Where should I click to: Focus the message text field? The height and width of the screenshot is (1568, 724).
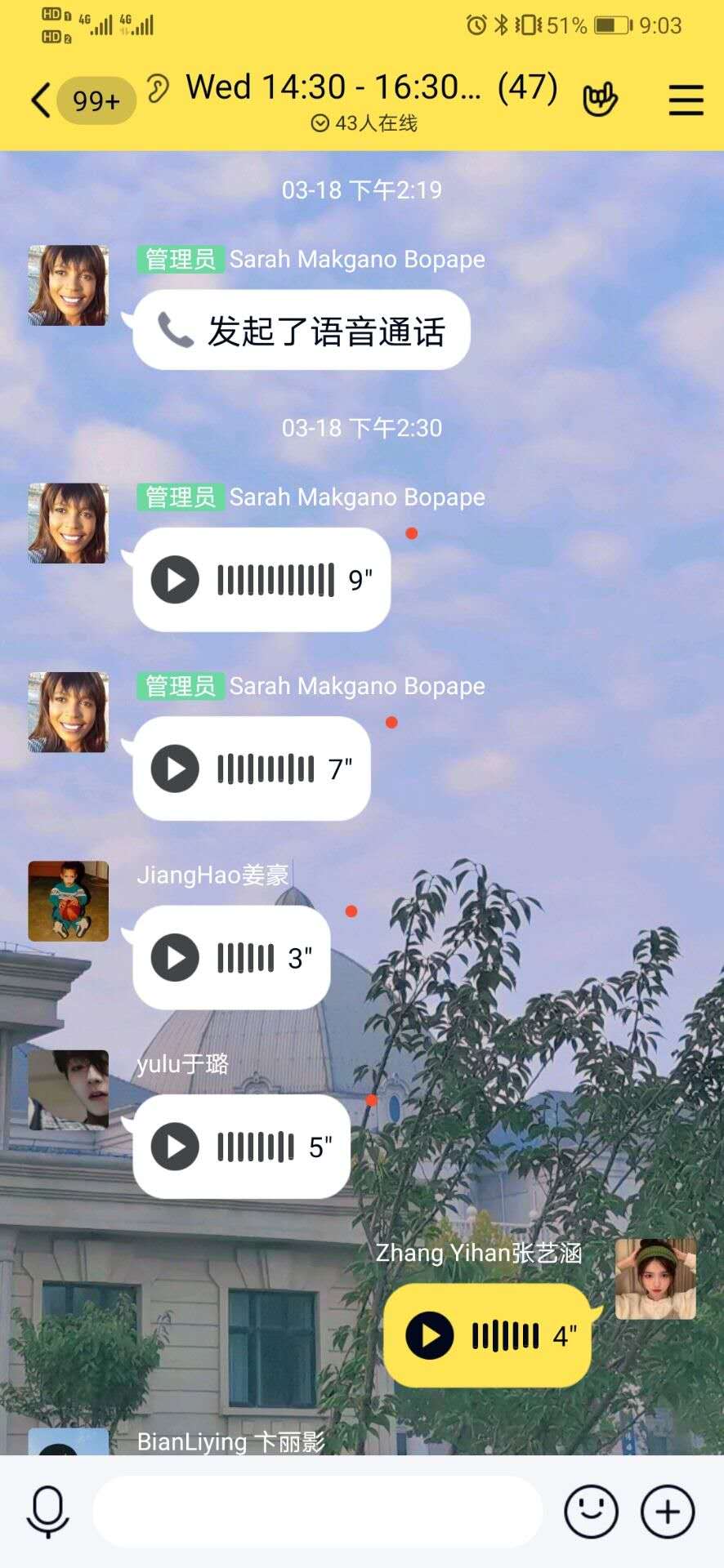317,1512
